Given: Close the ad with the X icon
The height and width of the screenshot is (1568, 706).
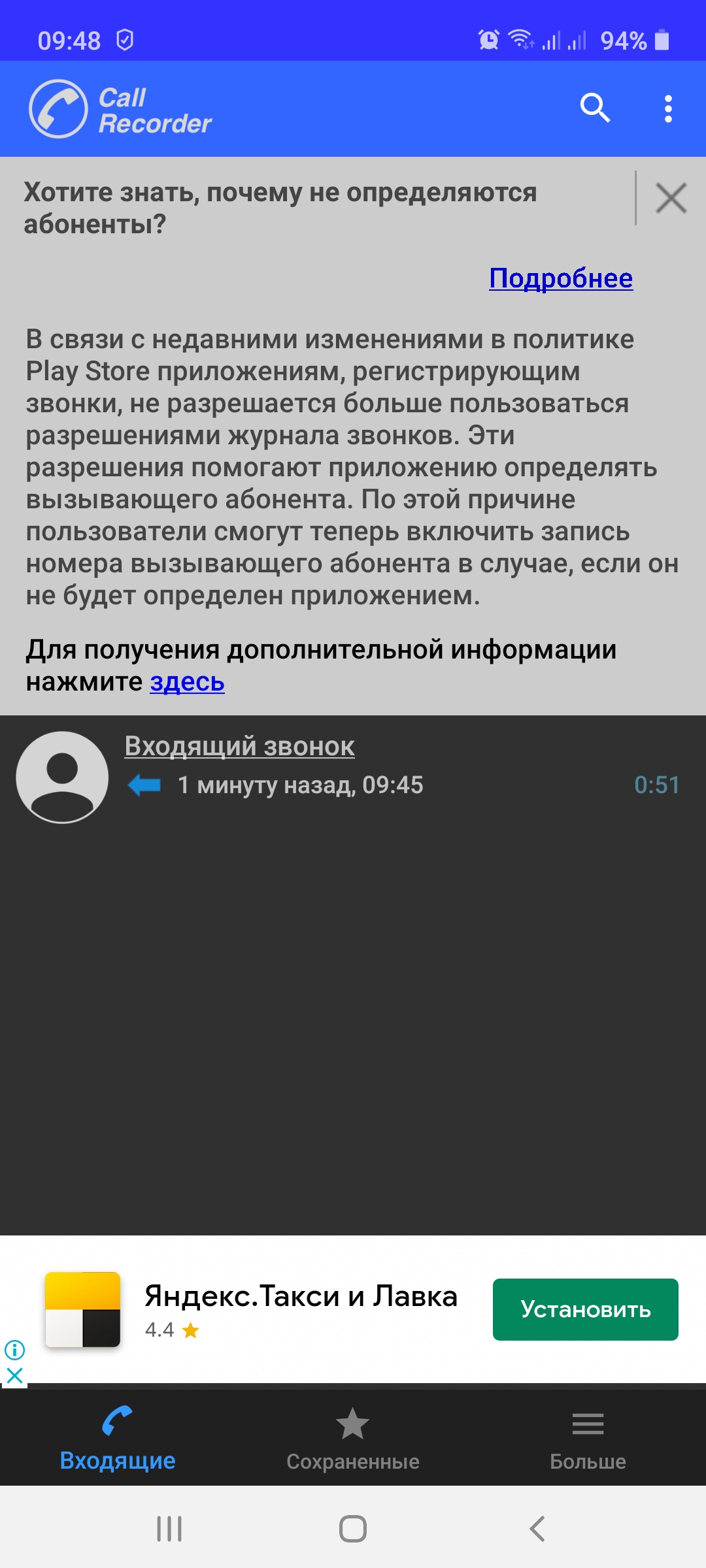Looking at the screenshot, I should pos(14,1375).
